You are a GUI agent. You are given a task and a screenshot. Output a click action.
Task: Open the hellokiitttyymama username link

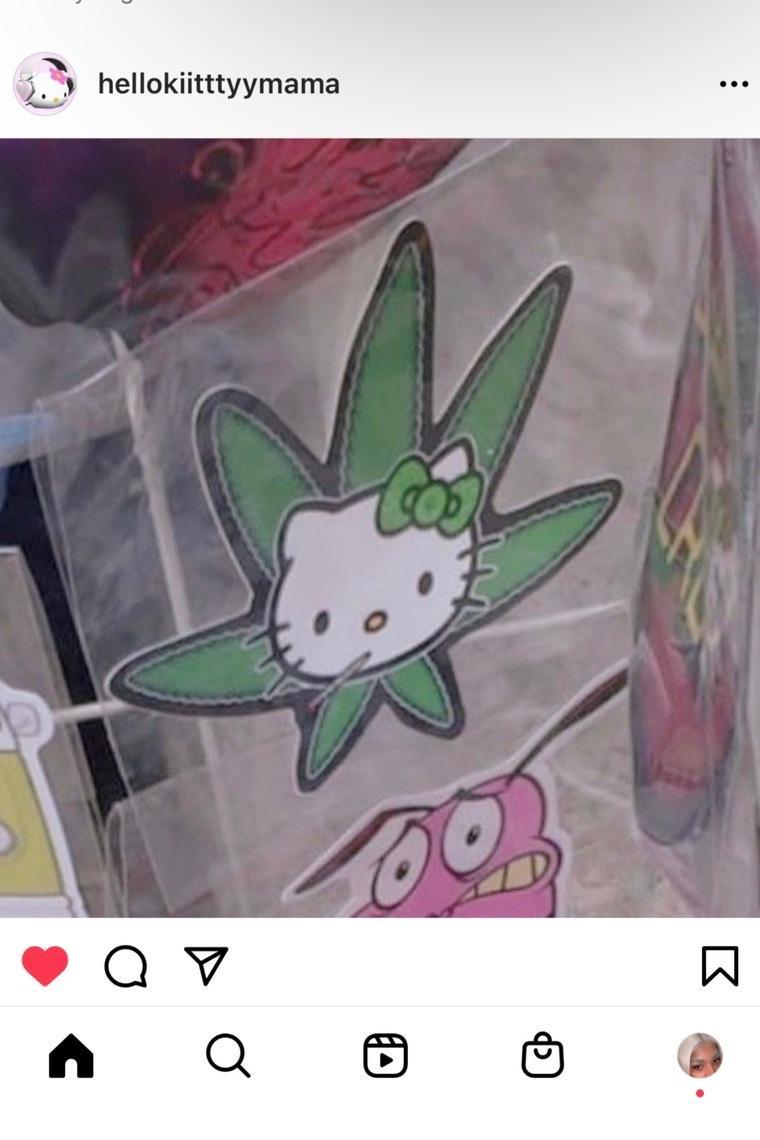pyautogui.click(x=218, y=84)
